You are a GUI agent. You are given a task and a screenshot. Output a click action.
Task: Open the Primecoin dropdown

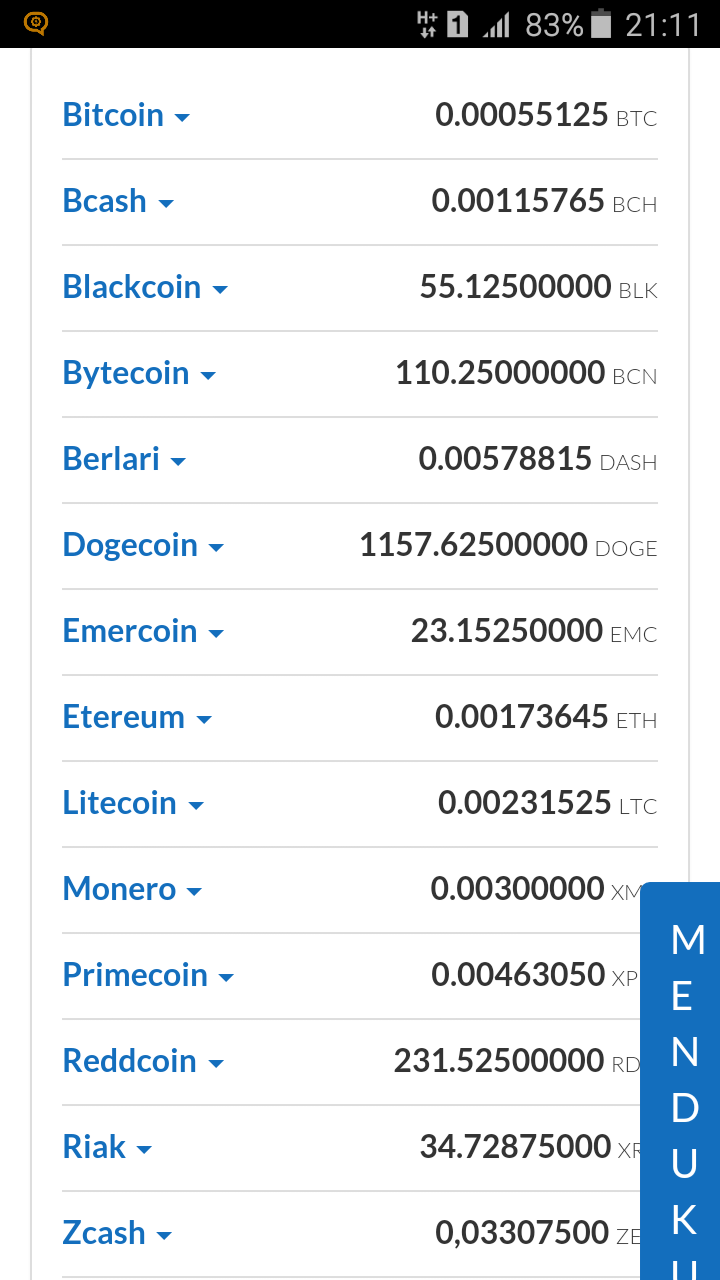[148, 975]
